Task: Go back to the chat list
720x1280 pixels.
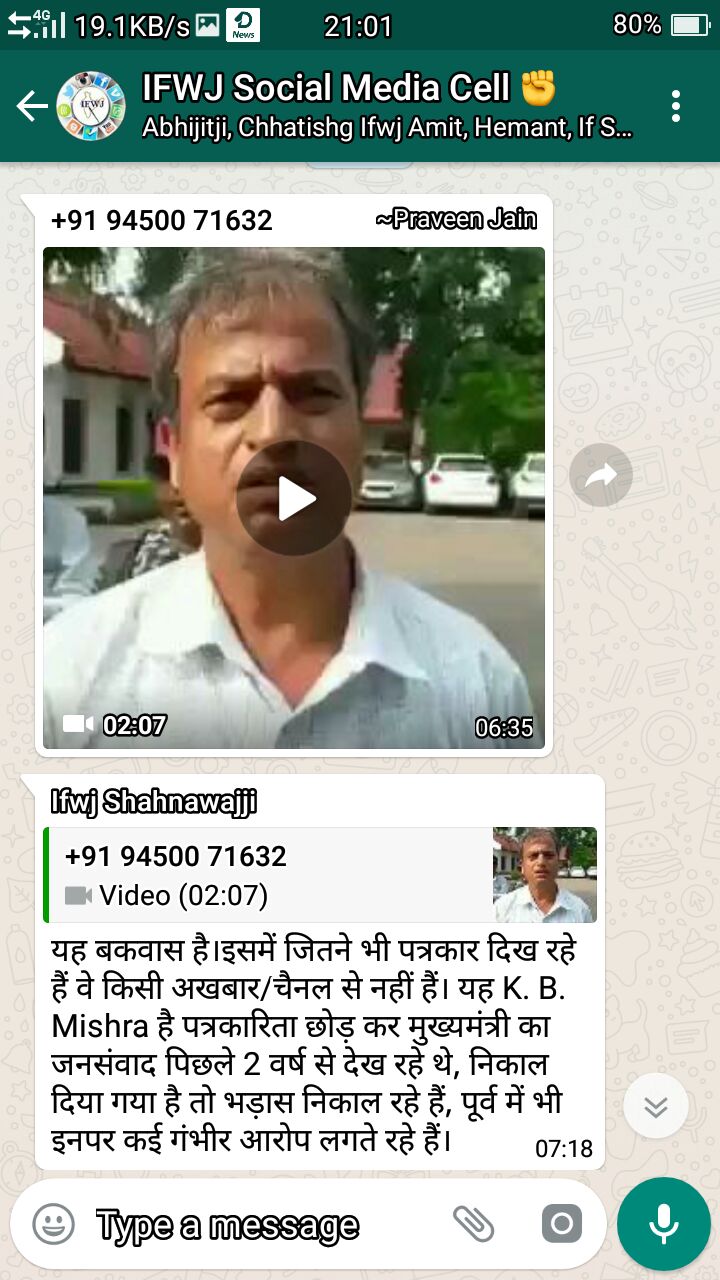Action: [x=32, y=106]
